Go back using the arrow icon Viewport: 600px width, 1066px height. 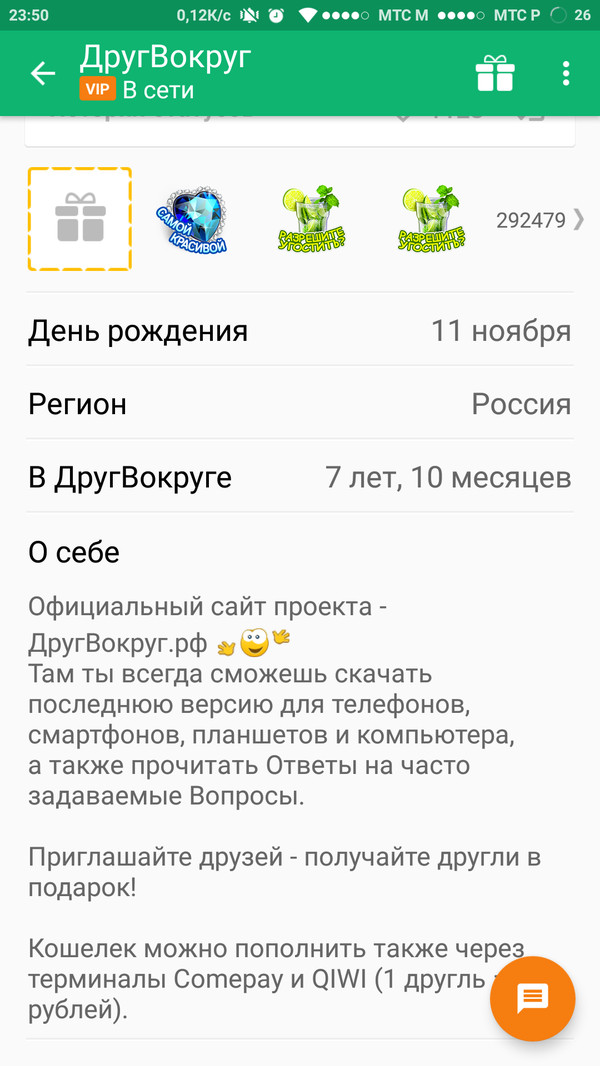42,73
